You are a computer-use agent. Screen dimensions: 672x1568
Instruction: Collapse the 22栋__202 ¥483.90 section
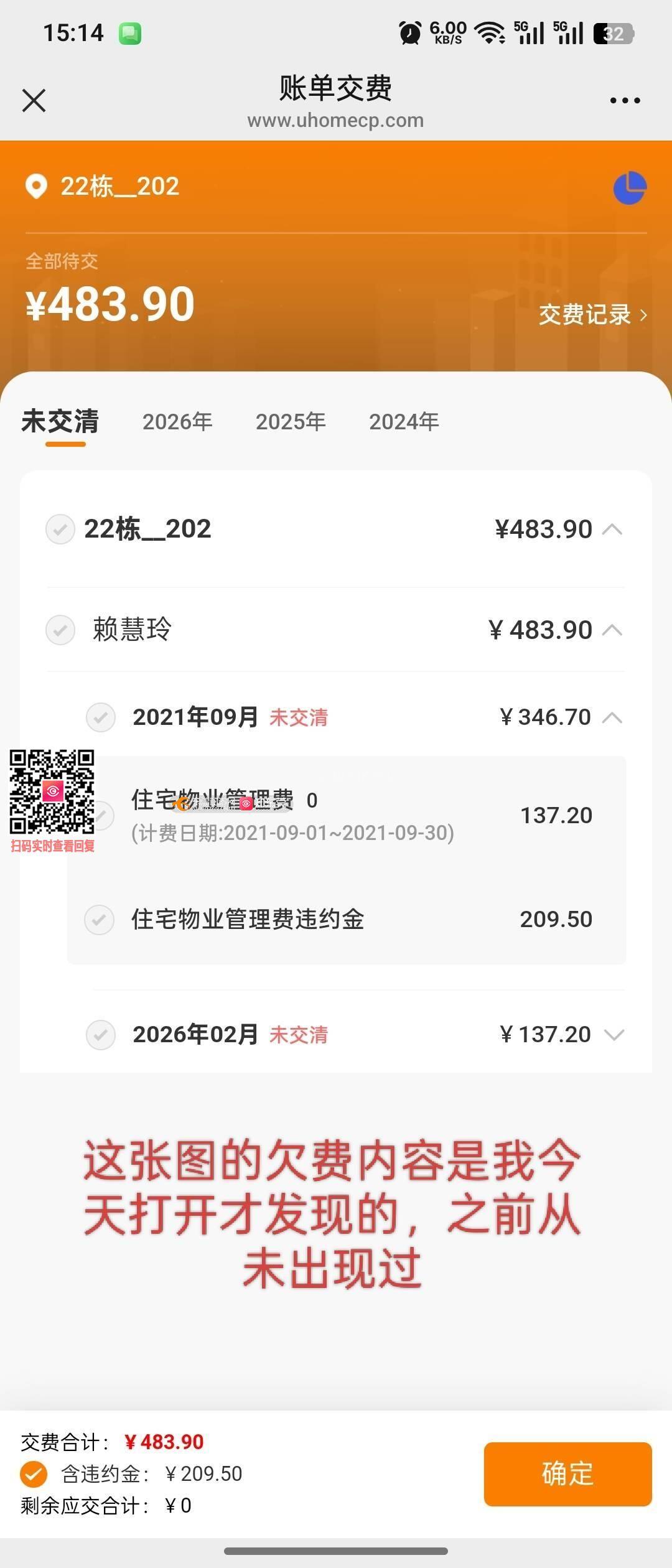click(x=612, y=530)
